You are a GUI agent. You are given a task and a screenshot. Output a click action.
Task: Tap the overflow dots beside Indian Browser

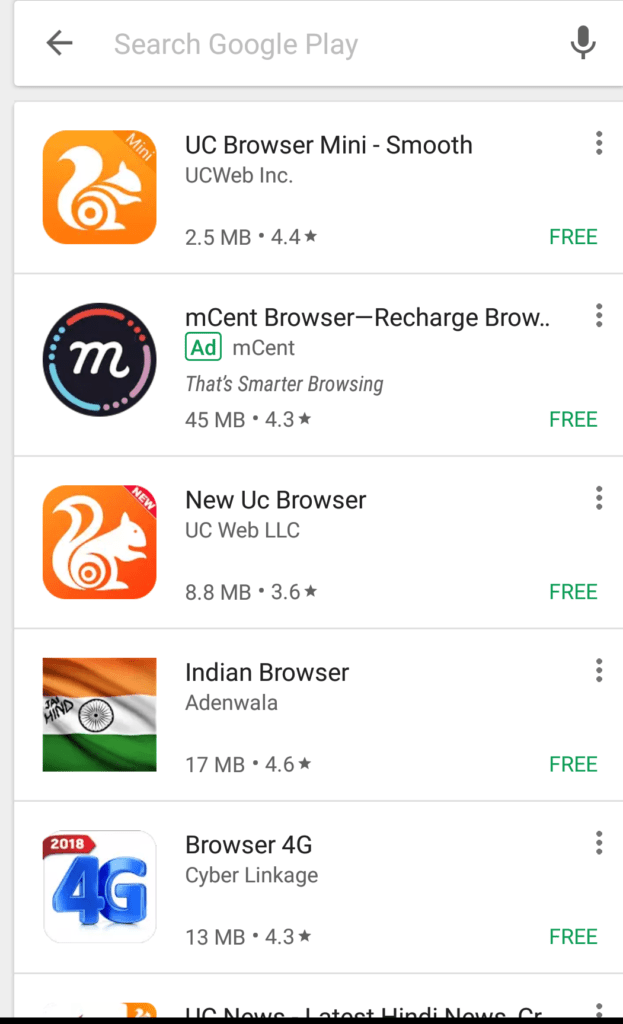point(599,670)
